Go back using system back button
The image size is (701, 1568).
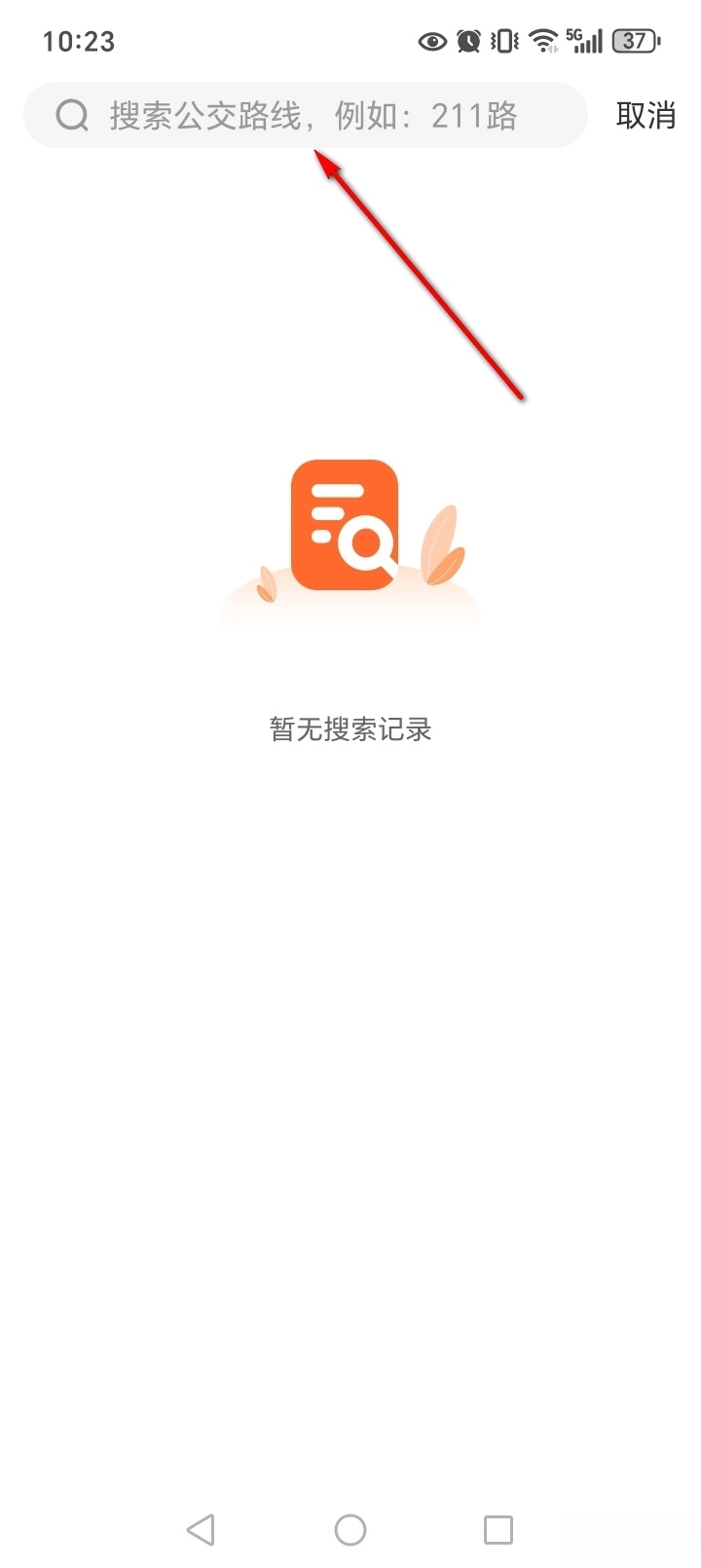click(201, 1529)
